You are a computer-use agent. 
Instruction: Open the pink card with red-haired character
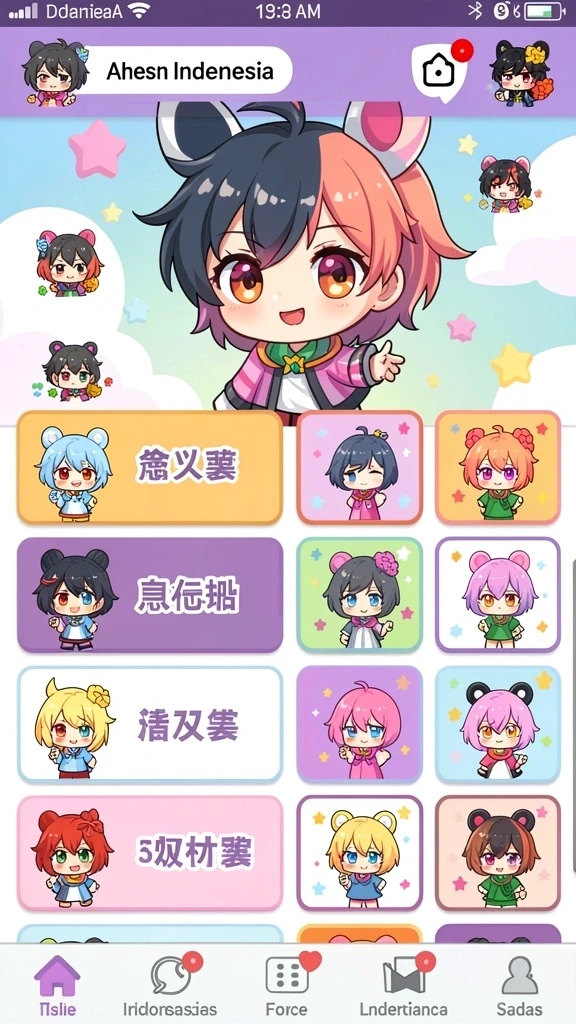[150, 853]
